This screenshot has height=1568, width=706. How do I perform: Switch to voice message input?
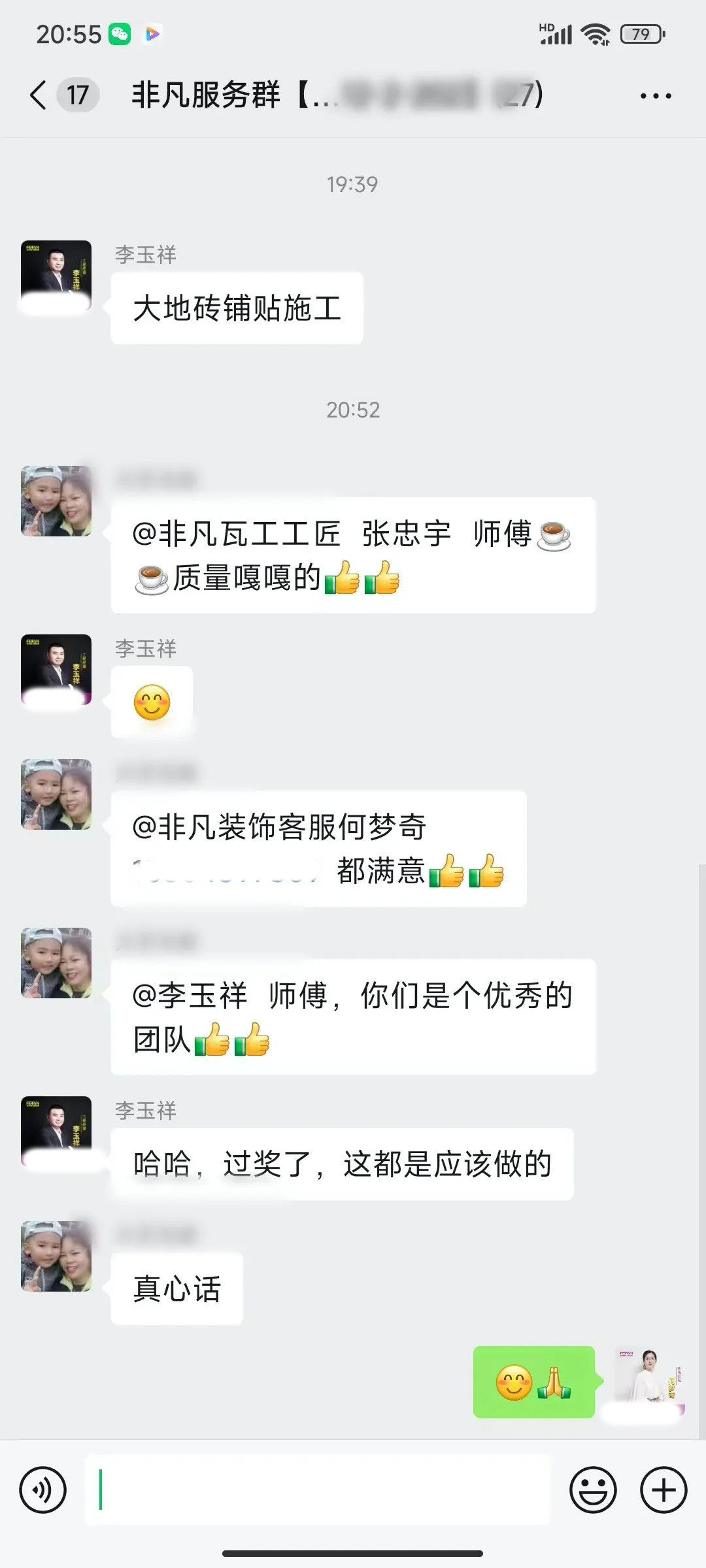[x=43, y=1490]
